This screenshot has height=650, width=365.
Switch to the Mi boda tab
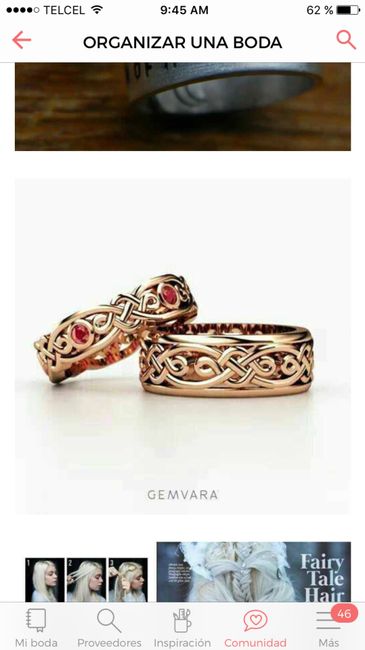pyautogui.click(x=36, y=627)
